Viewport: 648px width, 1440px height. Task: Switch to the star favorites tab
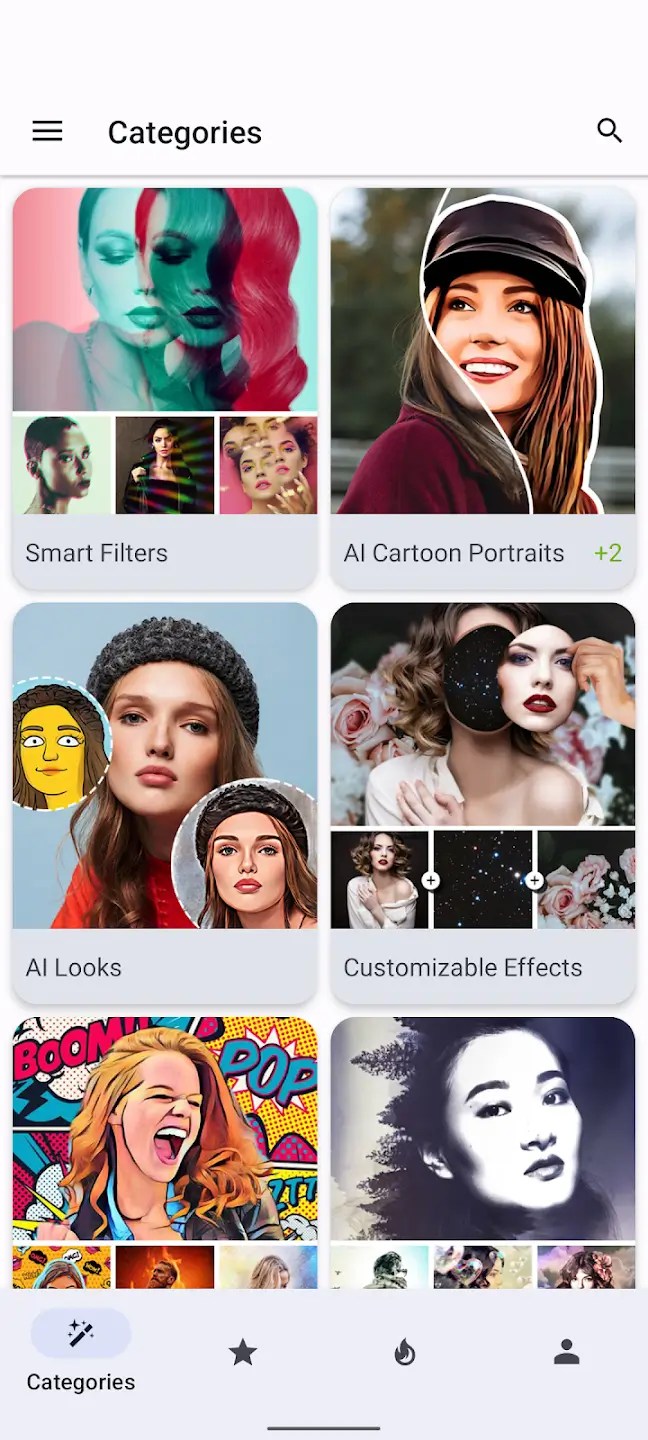[243, 1352]
